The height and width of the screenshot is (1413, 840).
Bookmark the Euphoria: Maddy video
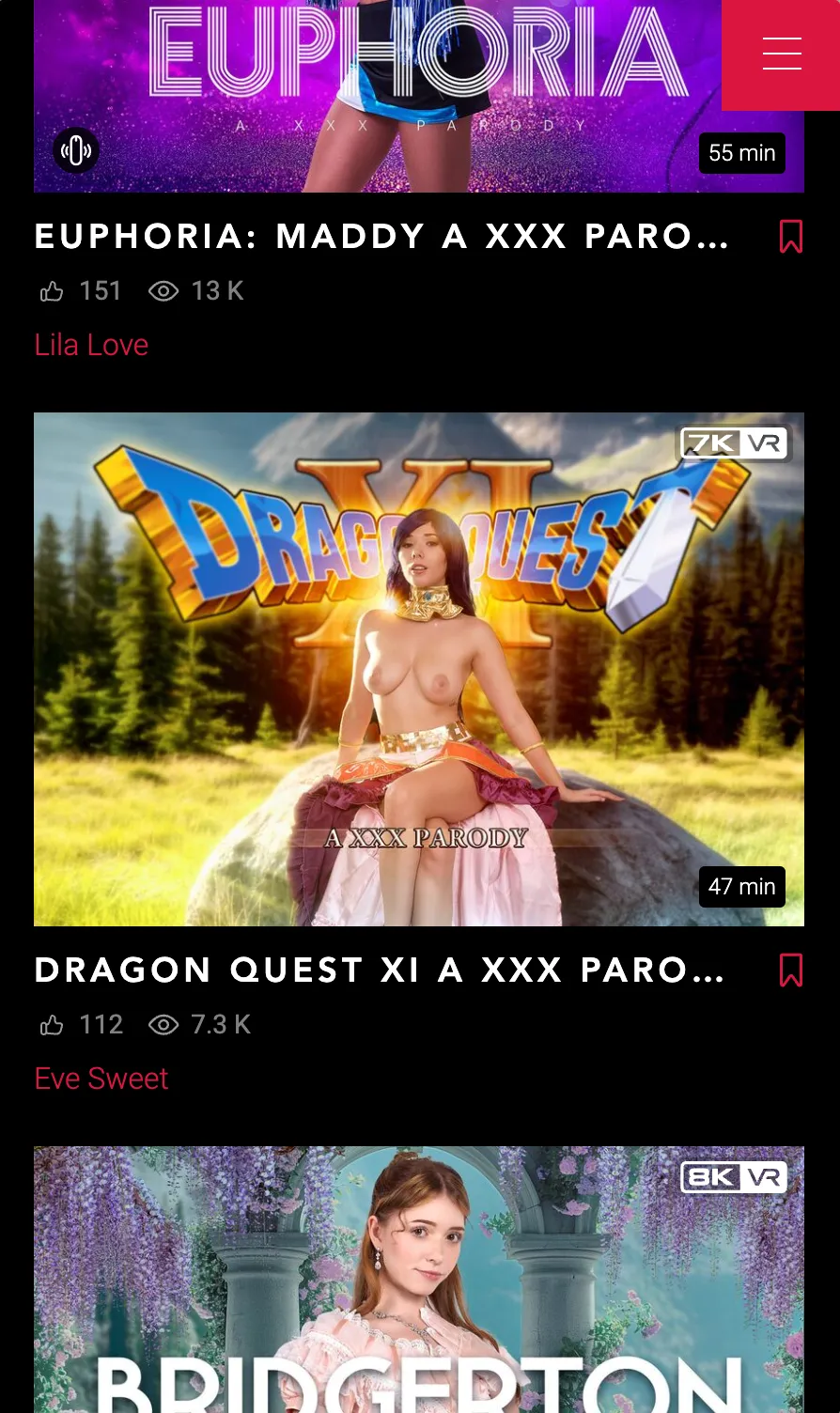click(x=791, y=237)
